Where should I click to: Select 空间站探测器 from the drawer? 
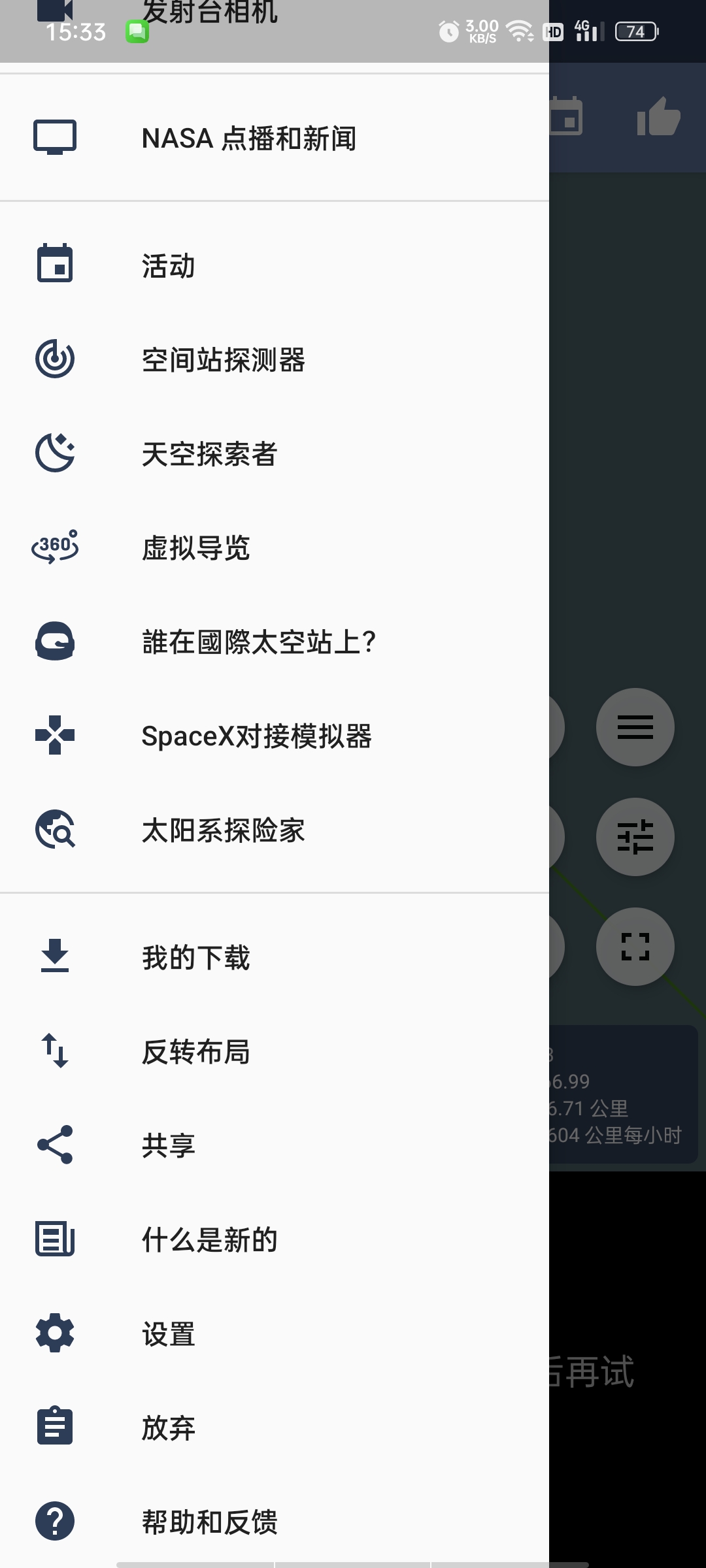pos(275,359)
